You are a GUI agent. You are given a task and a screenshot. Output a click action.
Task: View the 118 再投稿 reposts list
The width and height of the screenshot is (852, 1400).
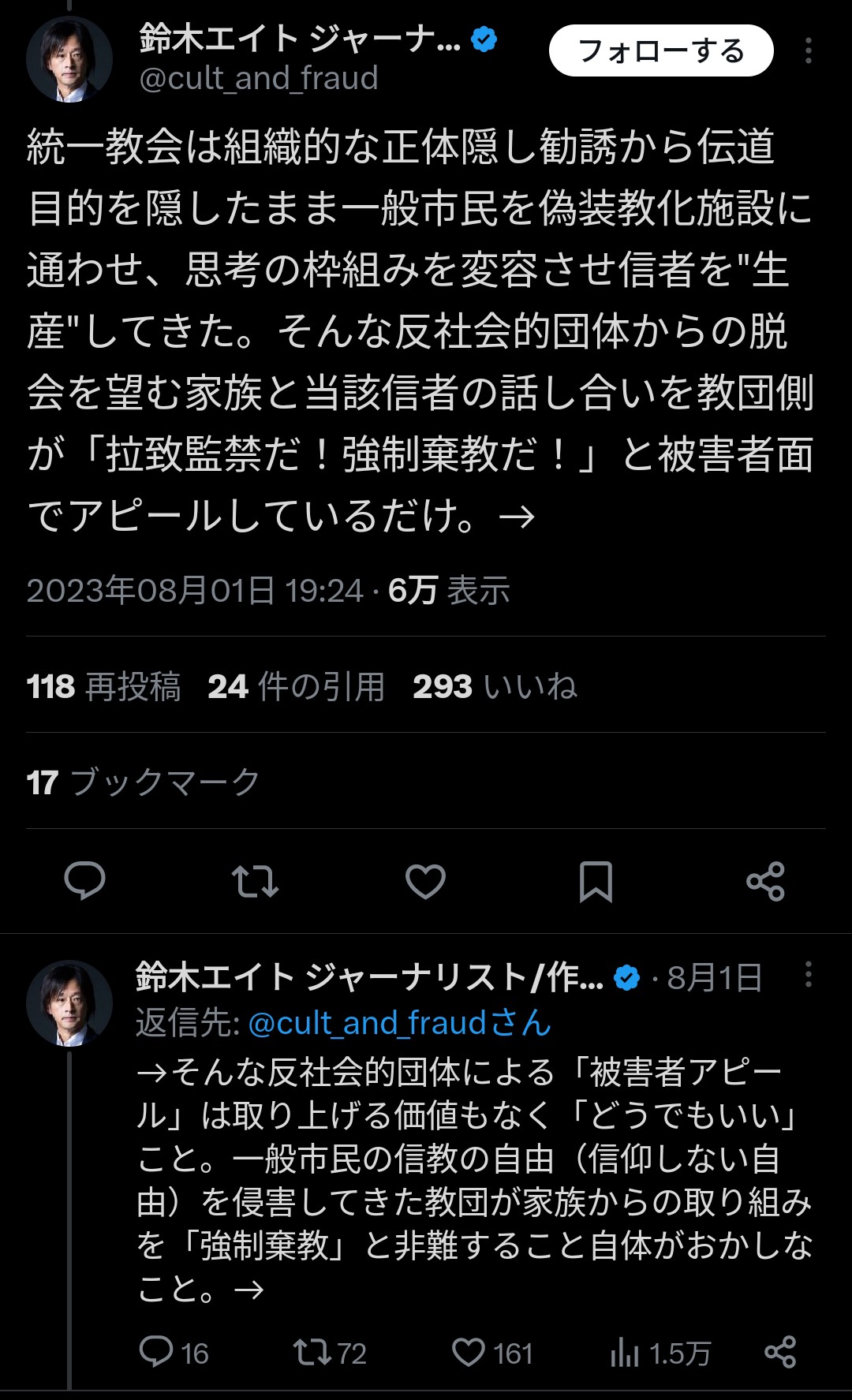point(103,686)
